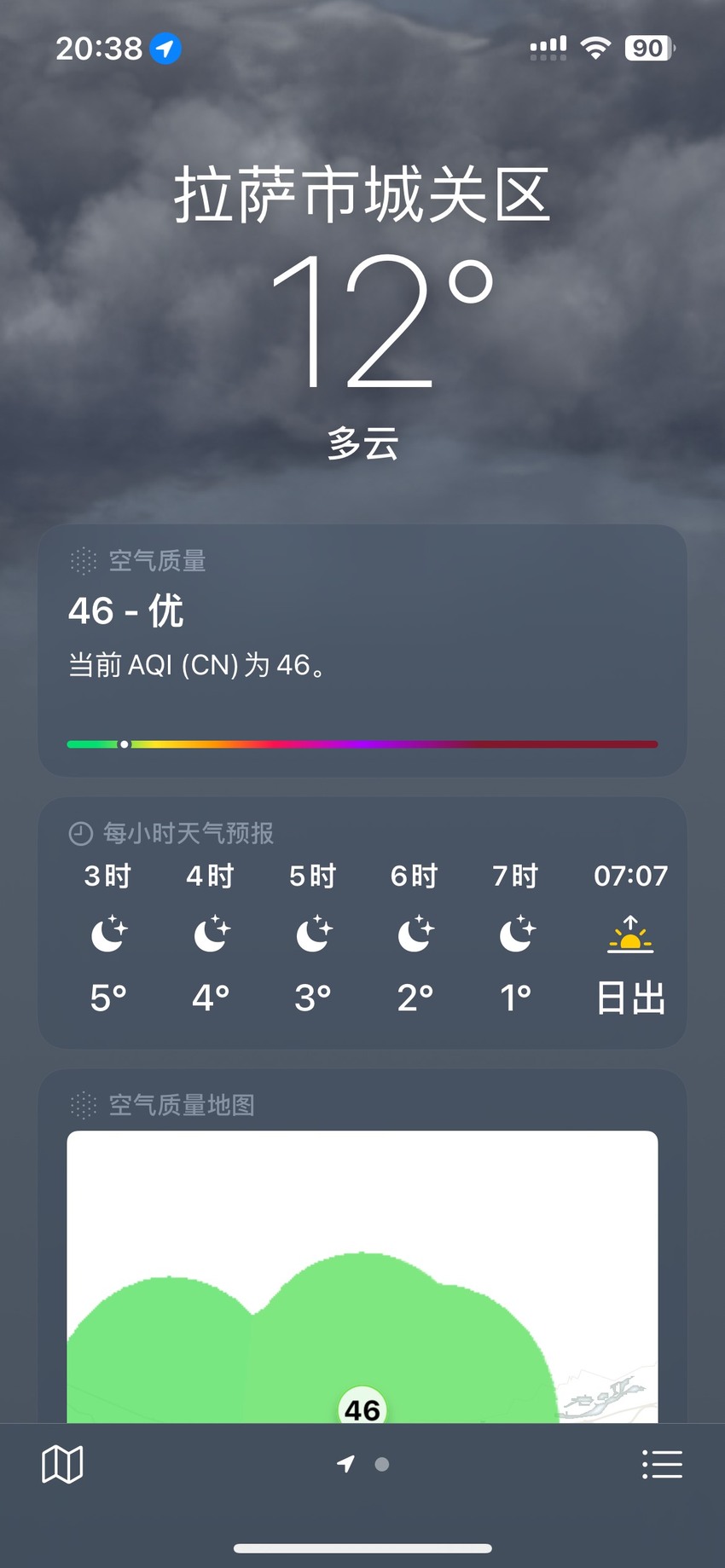Open the city list menu
This screenshot has width=725, height=1568.
[x=662, y=1464]
